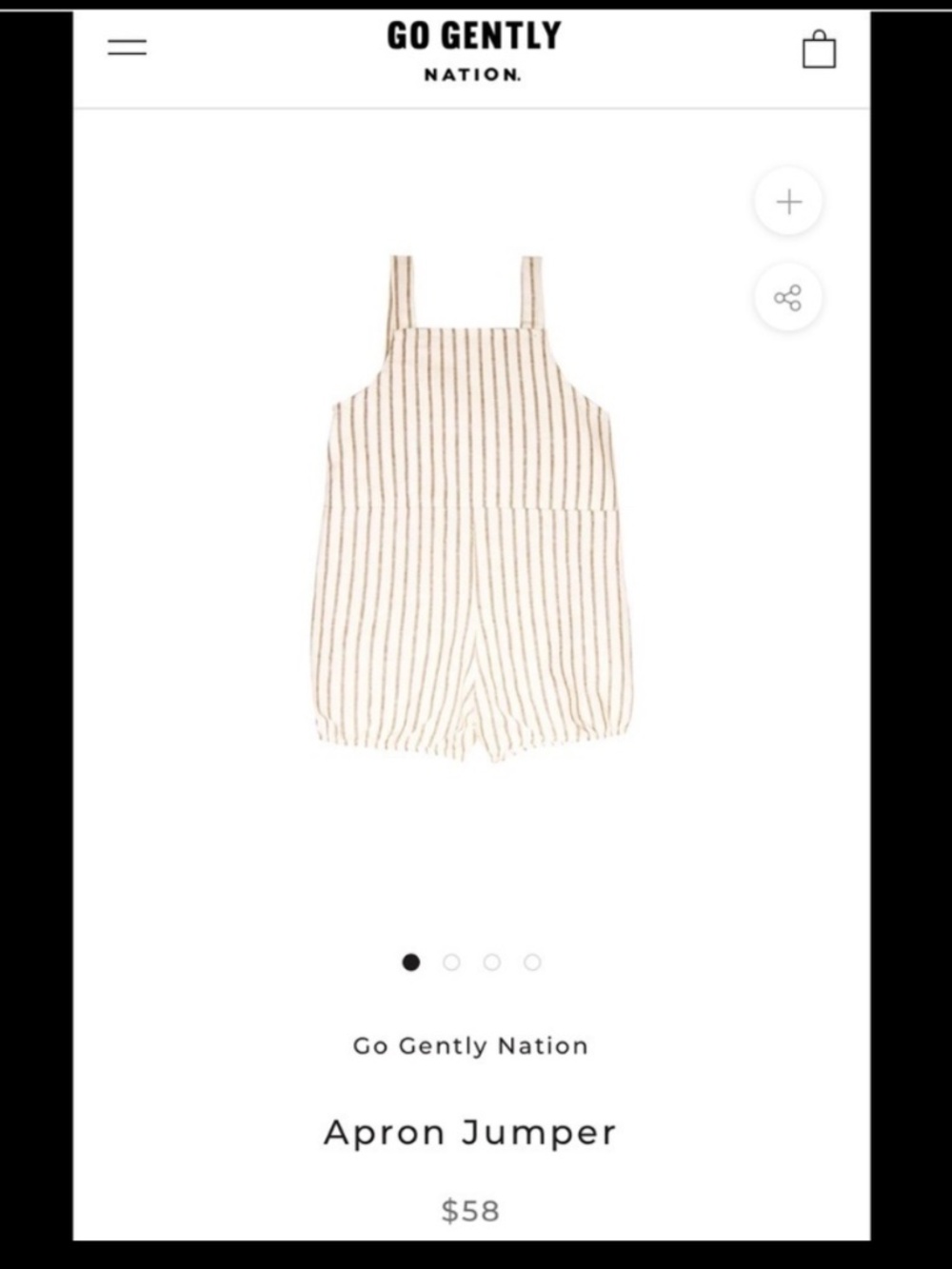Select the third carousel dot

click(491, 962)
